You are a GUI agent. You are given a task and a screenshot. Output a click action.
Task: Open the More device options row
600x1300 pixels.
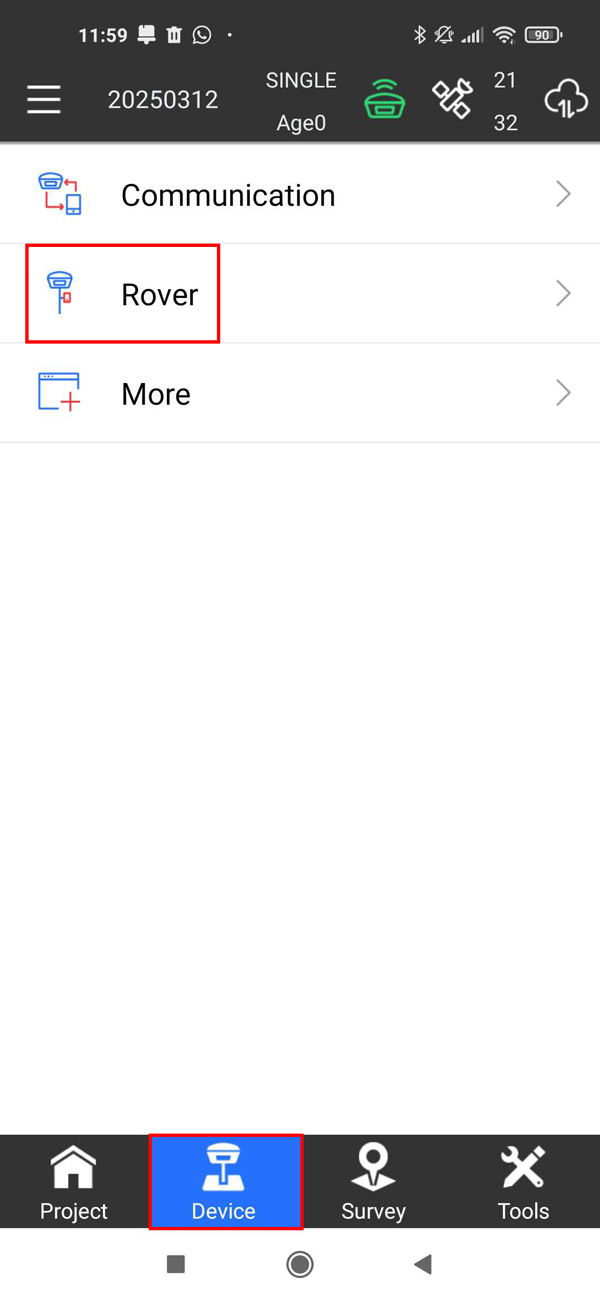[300, 394]
